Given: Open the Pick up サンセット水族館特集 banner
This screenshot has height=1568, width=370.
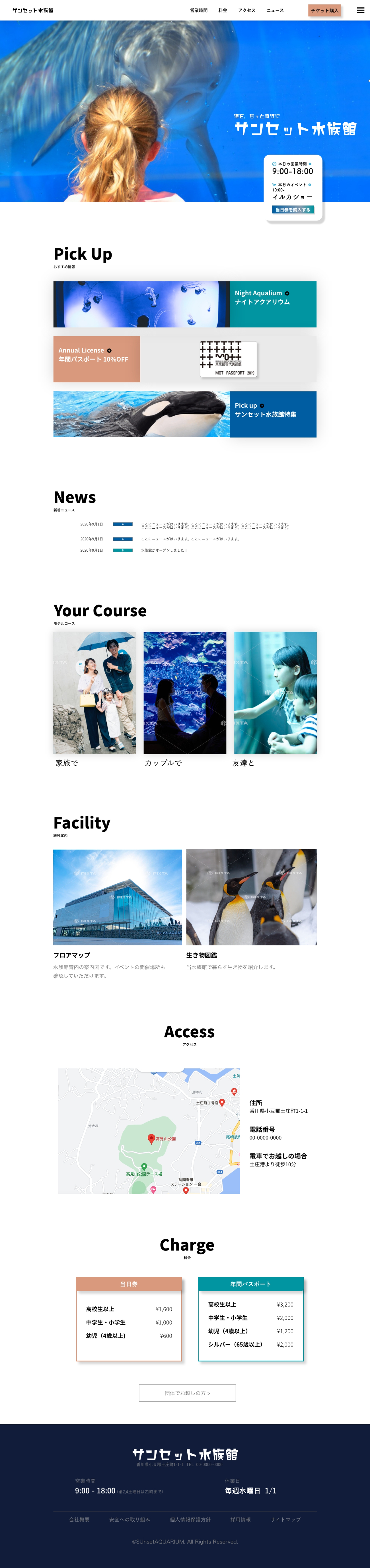Looking at the screenshot, I should tap(185, 414).
